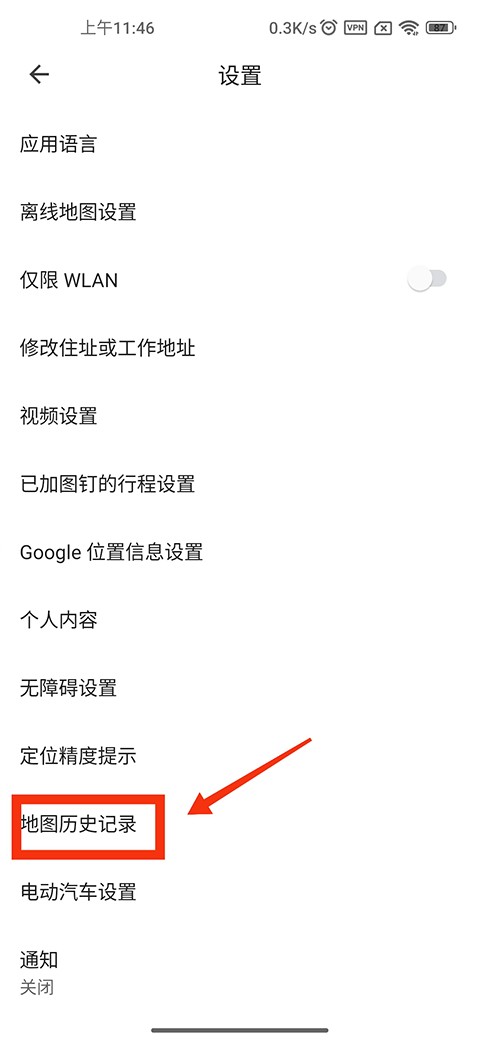Open 通知 settings row

pyautogui.click(x=240, y=972)
